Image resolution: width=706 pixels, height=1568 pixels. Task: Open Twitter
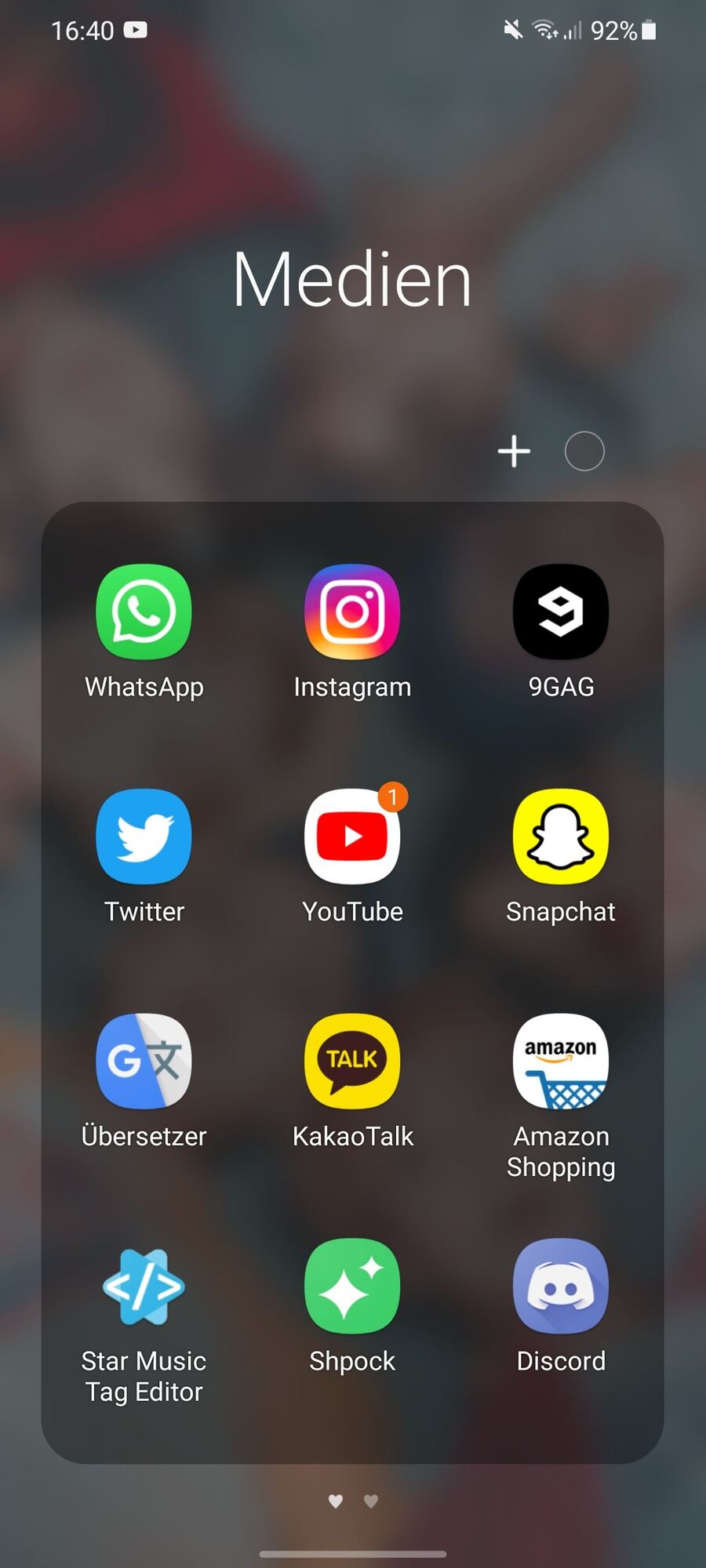(144, 837)
